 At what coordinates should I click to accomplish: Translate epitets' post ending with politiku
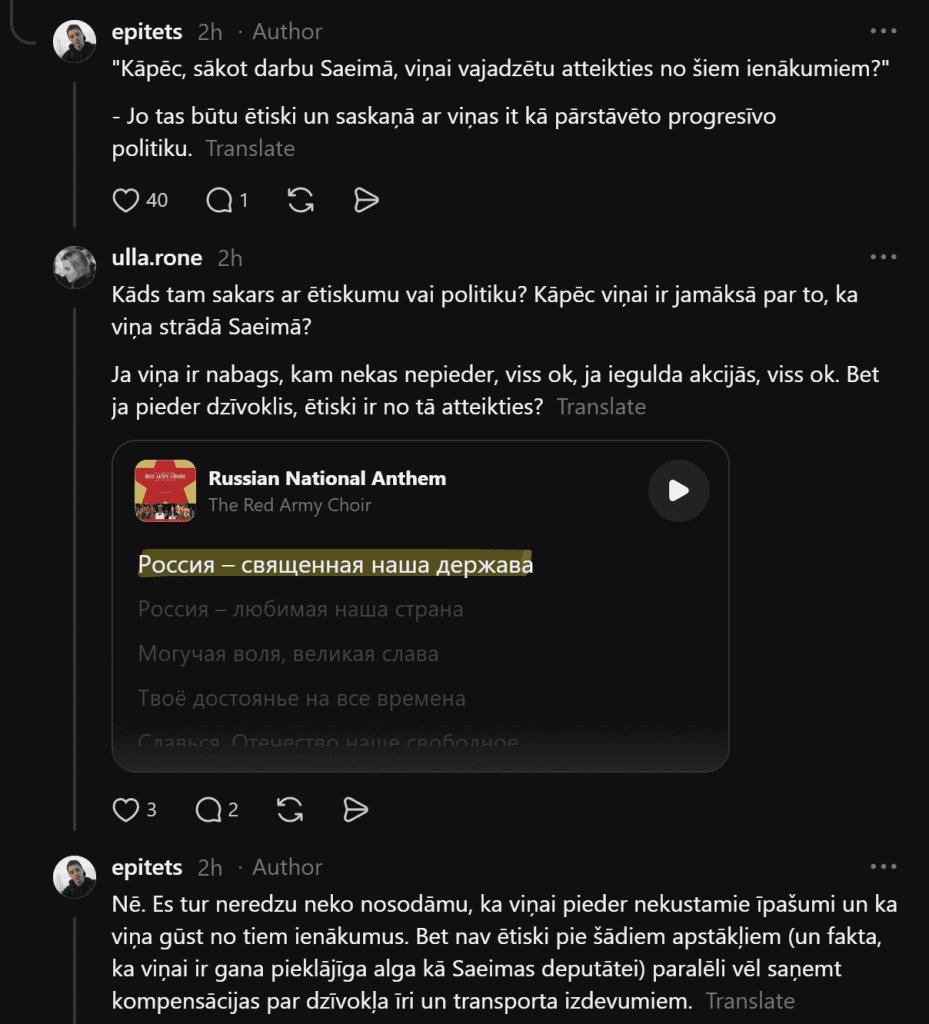[x=250, y=149]
